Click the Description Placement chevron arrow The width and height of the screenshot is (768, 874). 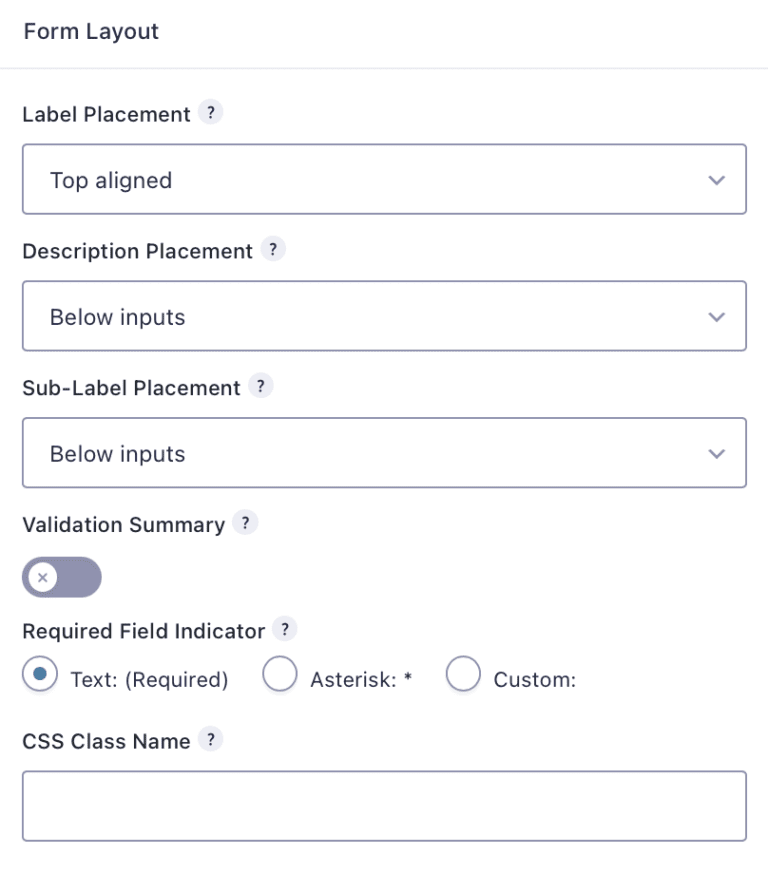(716, 316)
